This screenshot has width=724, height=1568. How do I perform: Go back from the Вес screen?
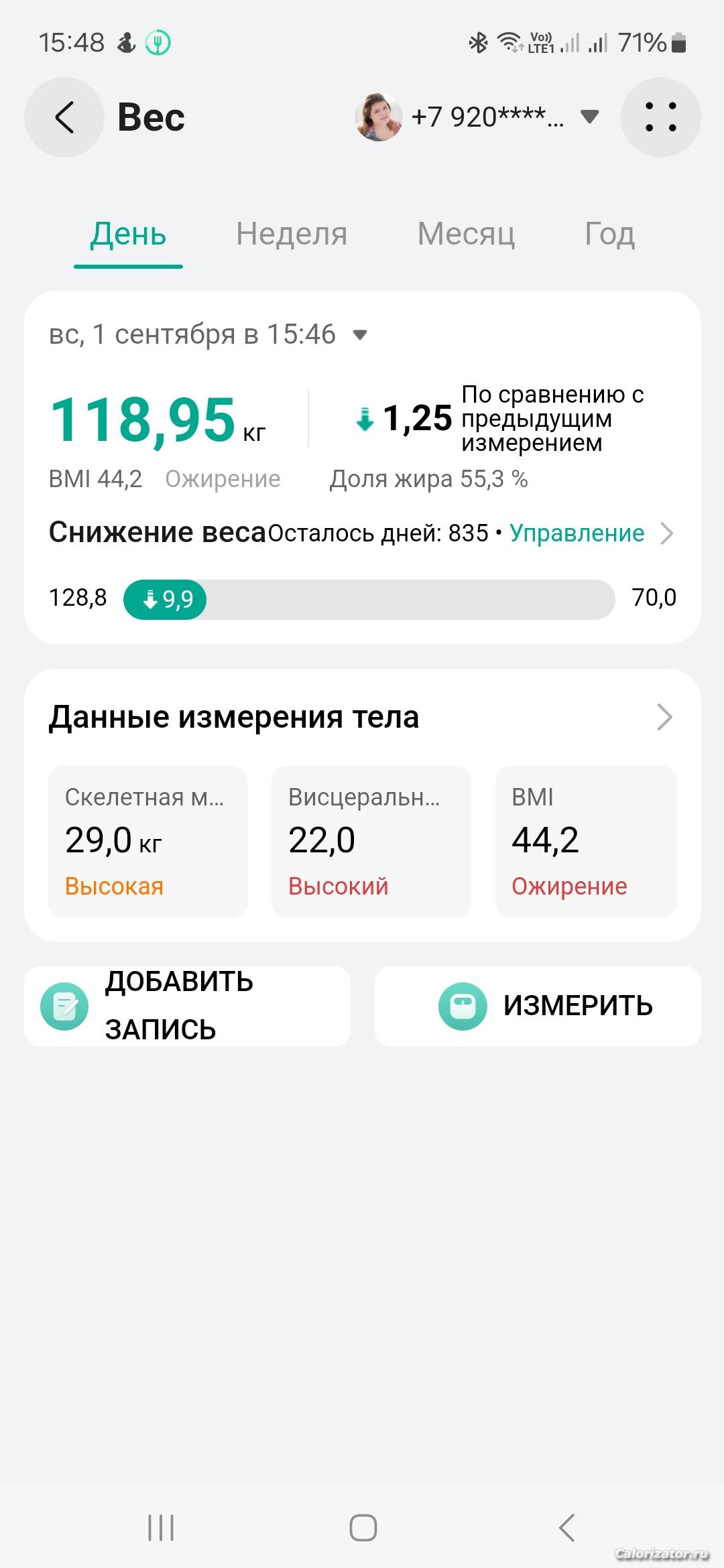click(64, 117)
